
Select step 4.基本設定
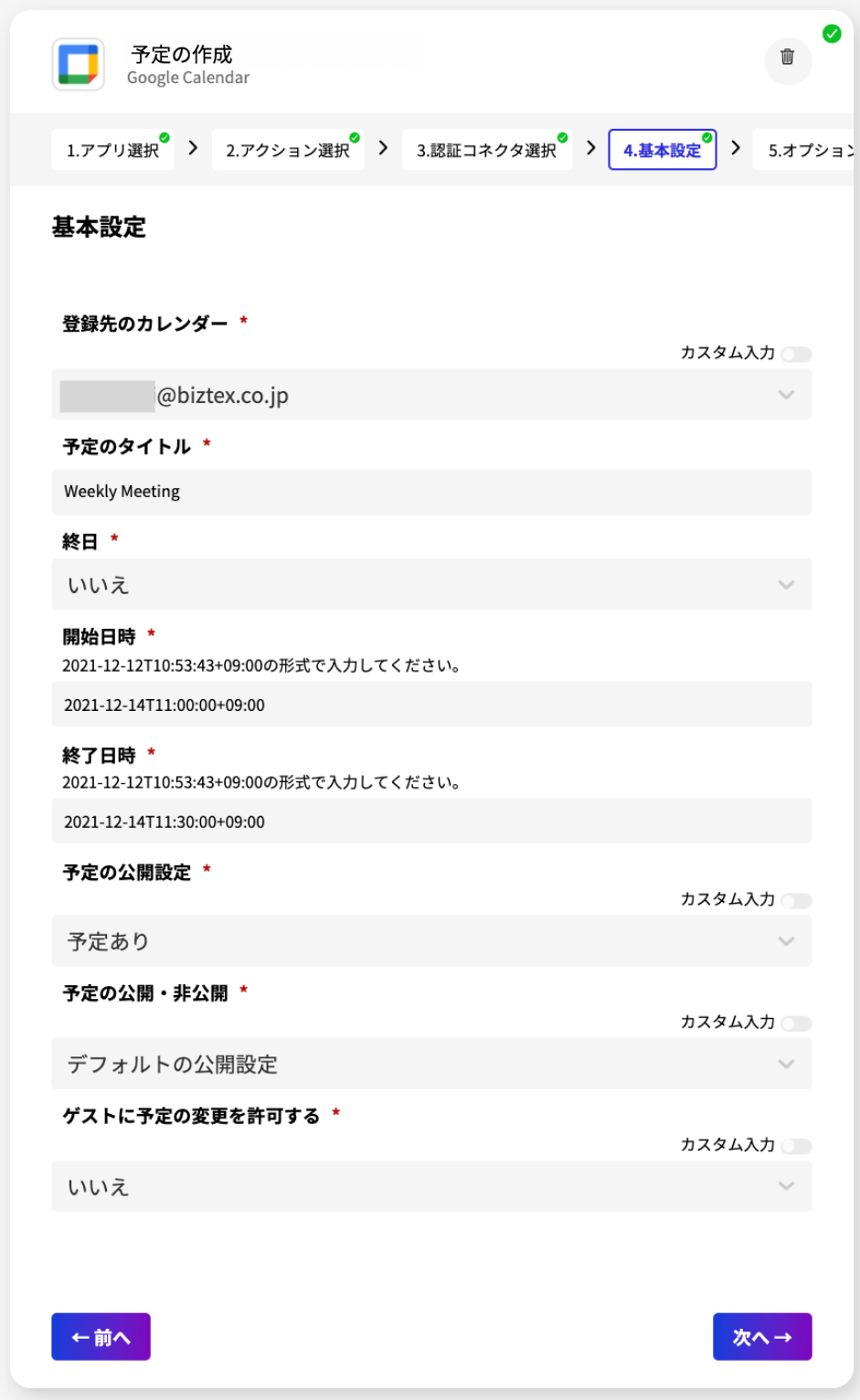[x=663, y=150]
